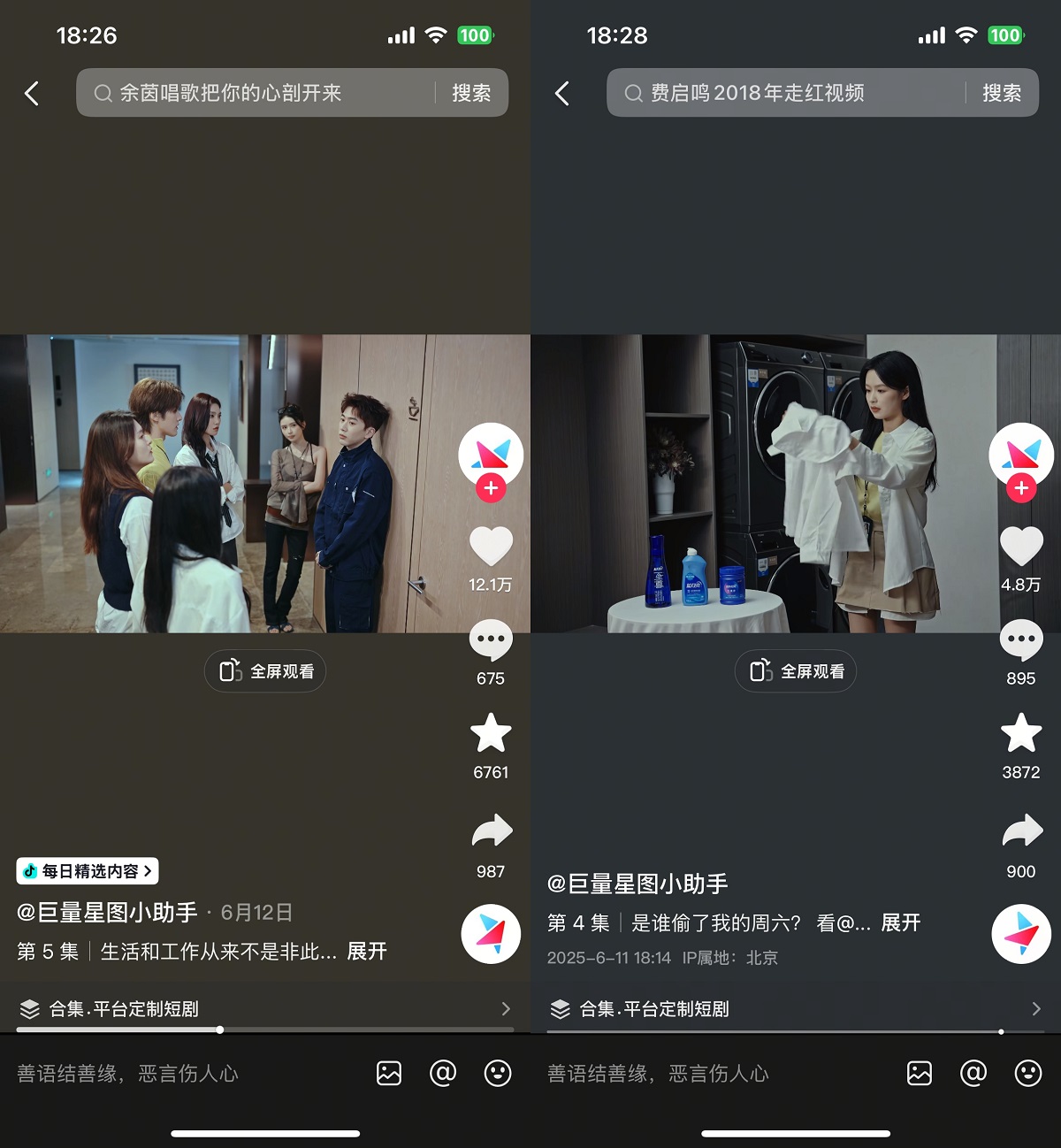Like the video with 4.8万 likes
Viewport: 1061px width, 1148px height.
[x=1021, y=546]
